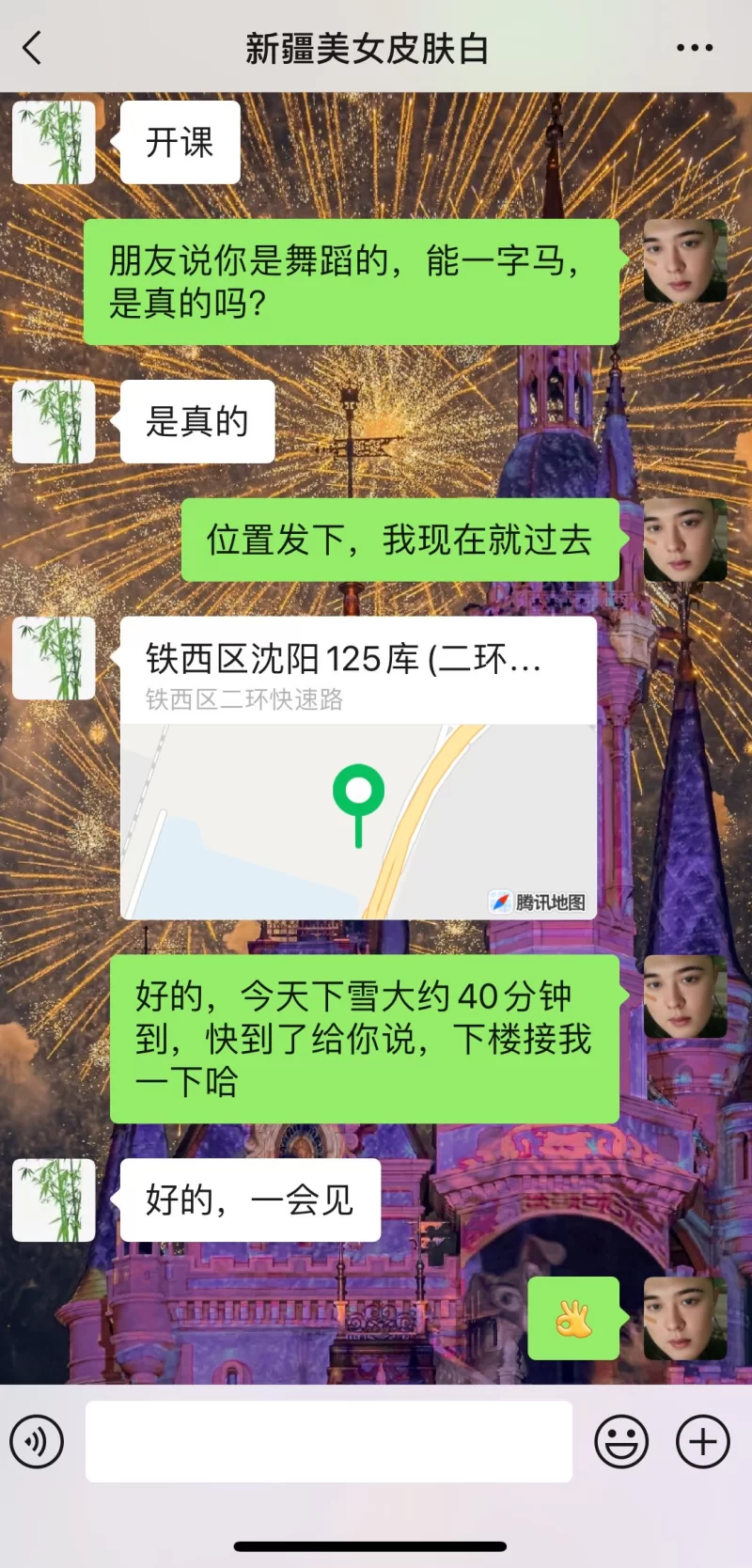Open the shared location card 铁西区沈阳125库
The image size is (752, 1568).
click(358, 768)
